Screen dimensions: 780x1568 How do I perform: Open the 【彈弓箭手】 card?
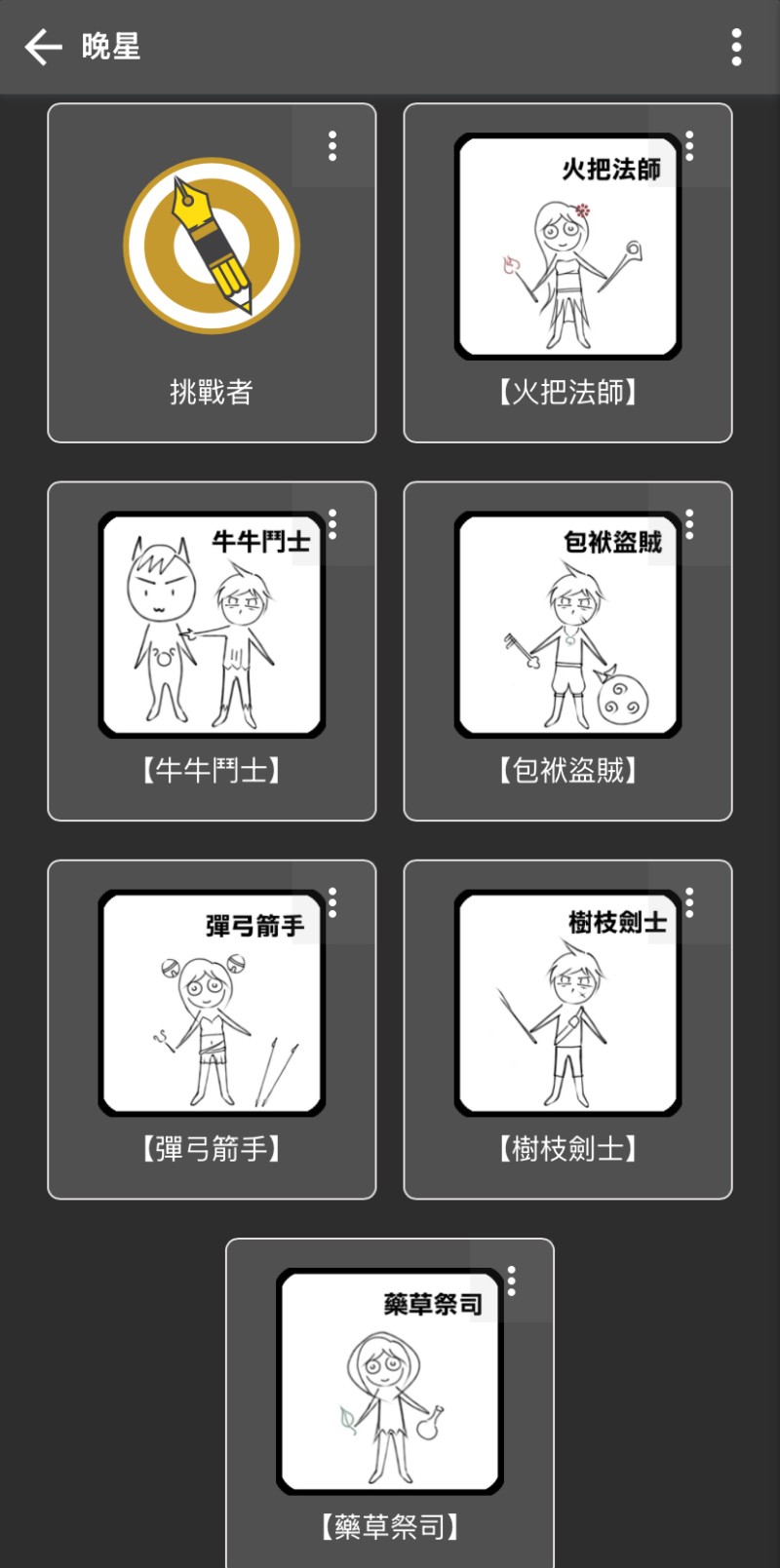[212, 1029]
